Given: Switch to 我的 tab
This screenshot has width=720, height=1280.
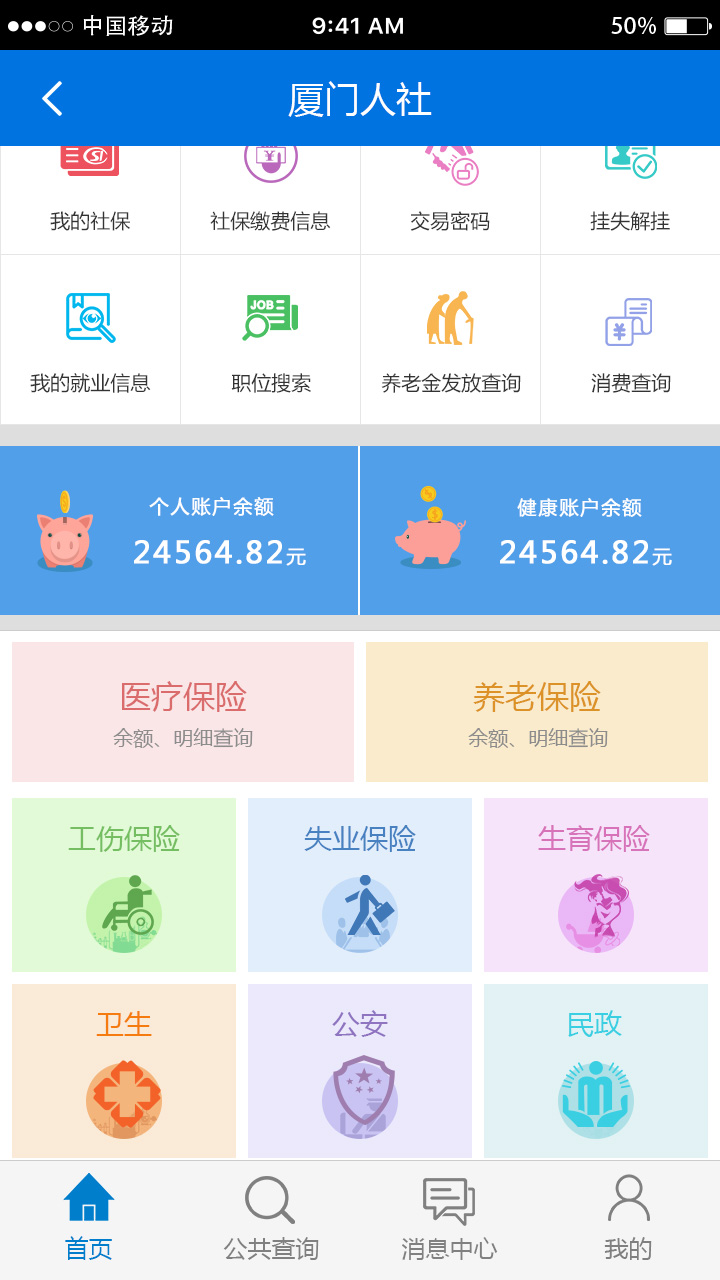Looking at the screenshot, I should click(x=628, y=1220).
